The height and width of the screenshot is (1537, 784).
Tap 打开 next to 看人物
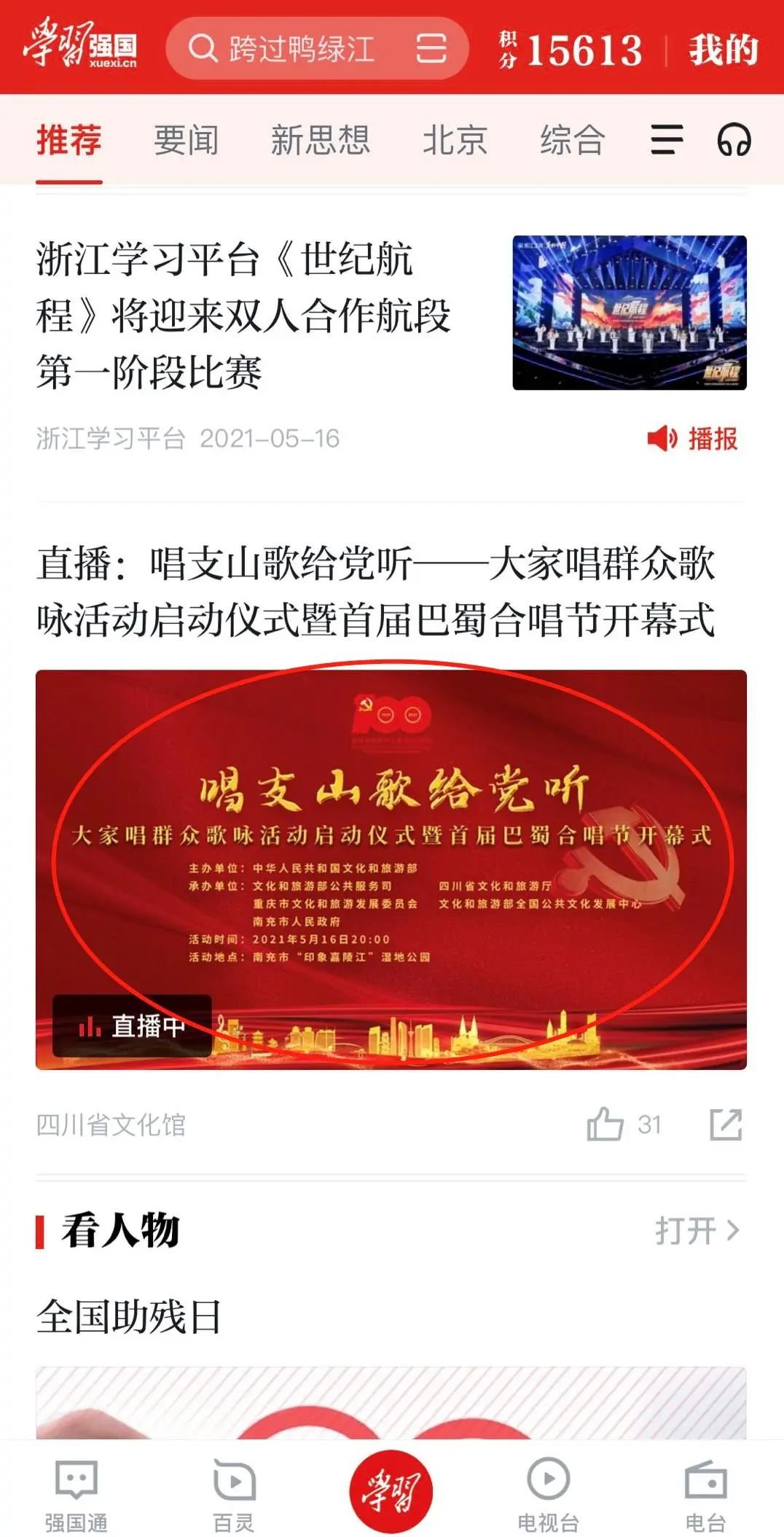point(696,1231)
